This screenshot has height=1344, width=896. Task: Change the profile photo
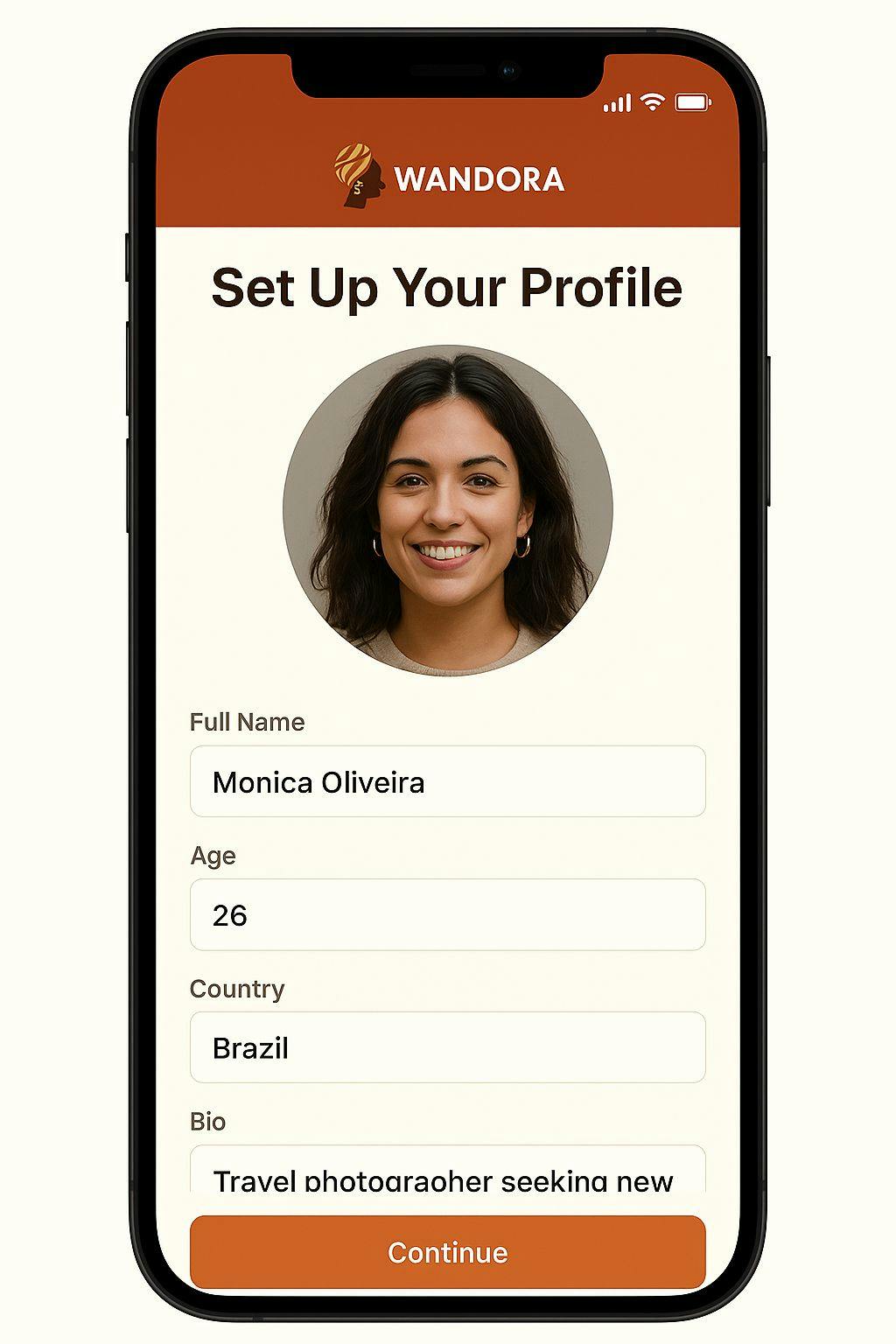click(x=447, y=510)
